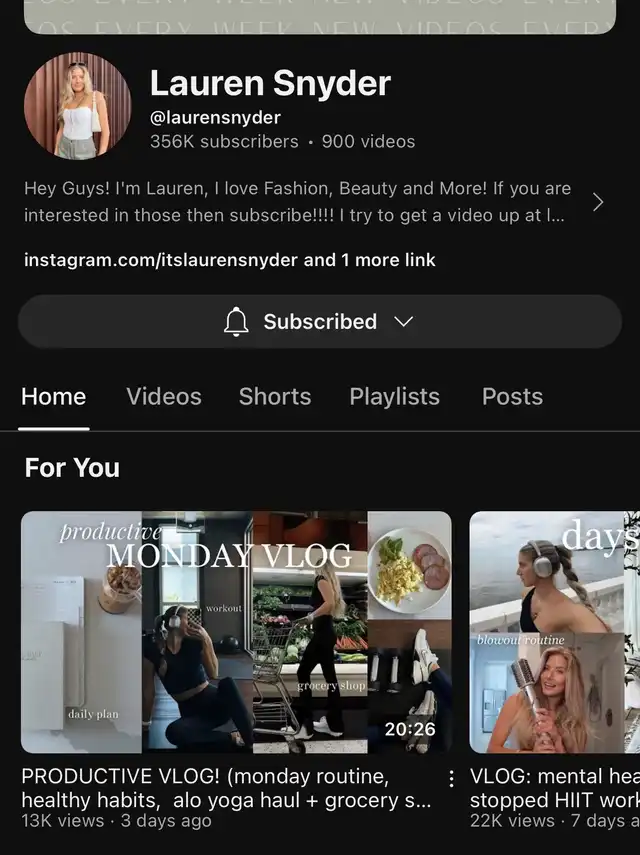
Task: Expand the channel description
Action: [597, 202]
